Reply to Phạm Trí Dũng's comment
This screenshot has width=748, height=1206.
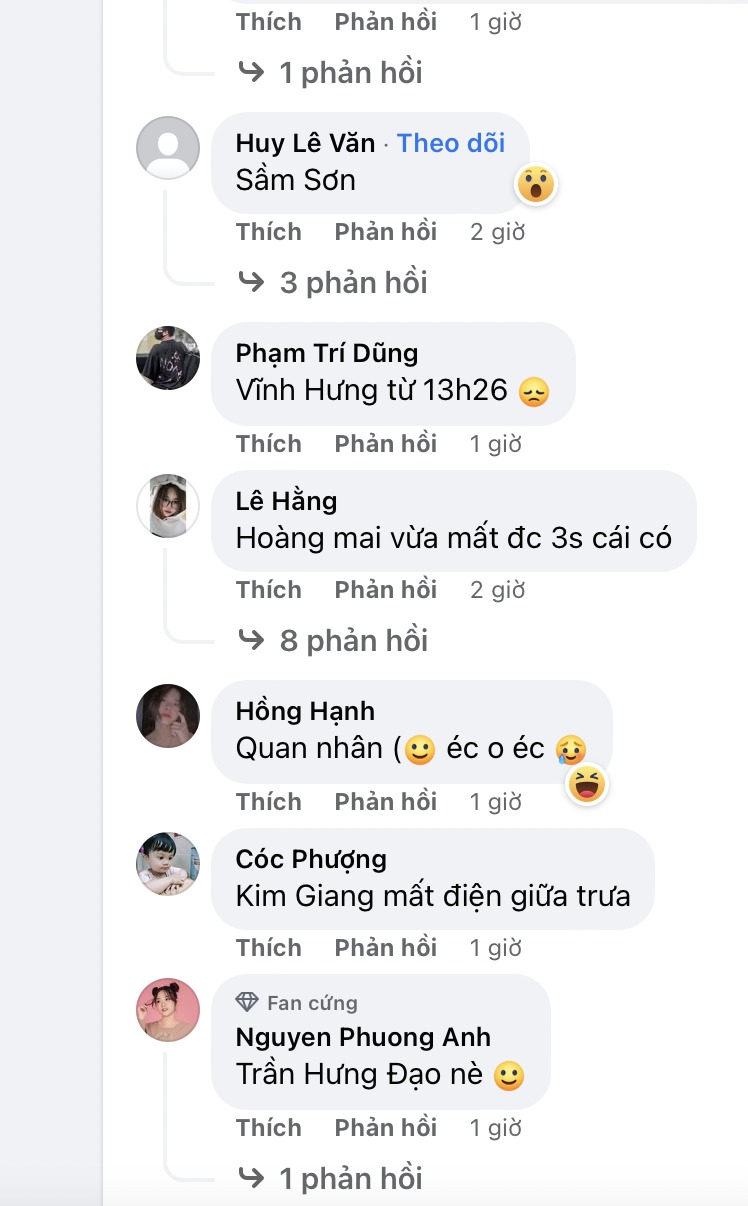coord(385,443)
